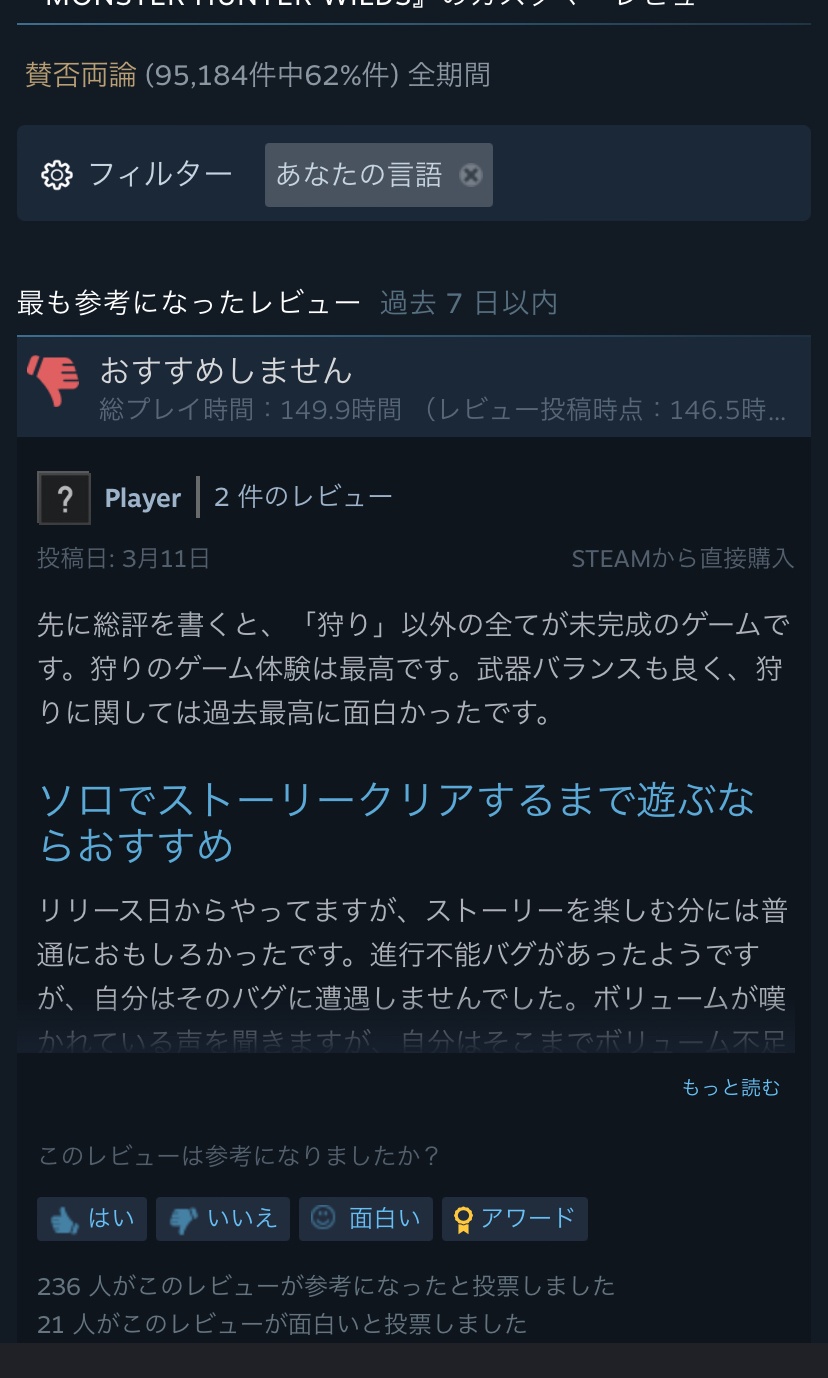Image resolution: width=828 pixels, height=1378 pixels.
Task: Open the Player username link
Action: pos(143,498)
